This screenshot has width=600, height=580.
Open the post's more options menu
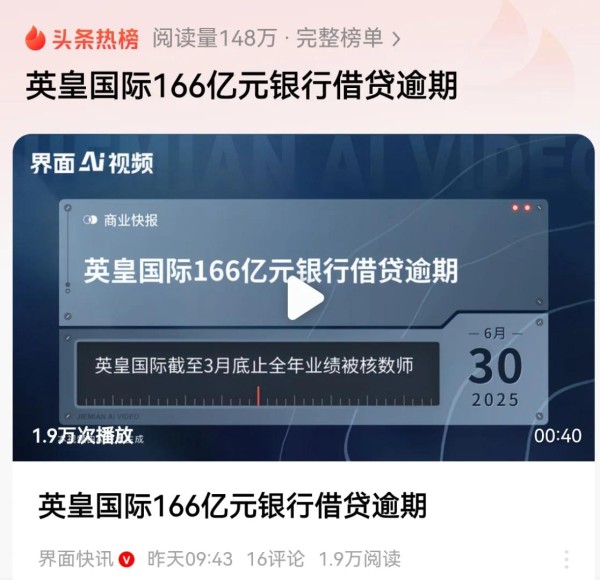pyautogui.click(x=566, y=558)
